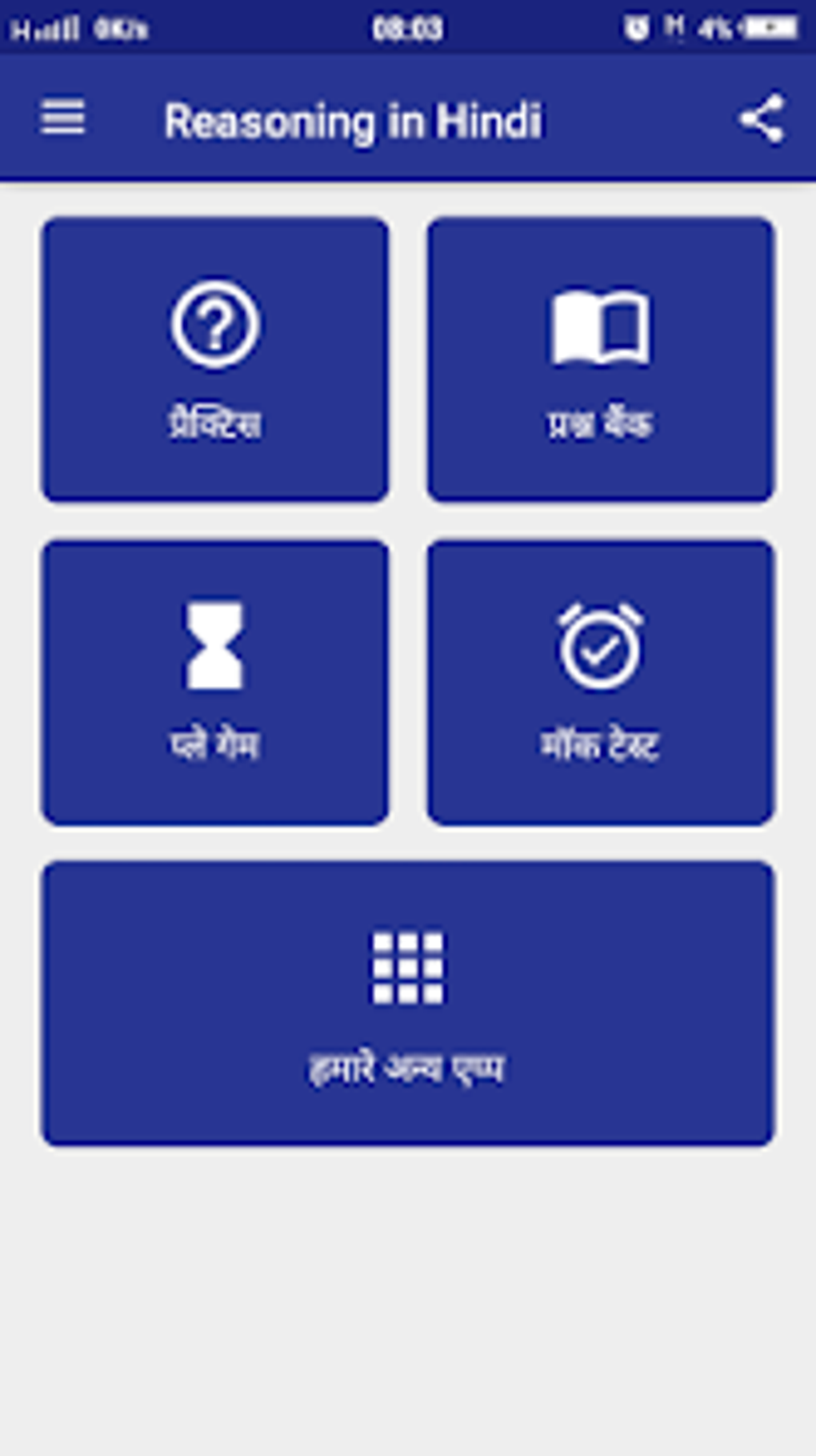This screenshot has width=816, height=1456.
Task: Tap the alarm clock icon on मॉक टेस्ट
Action: pyautogui.click(x=601, y=648)
